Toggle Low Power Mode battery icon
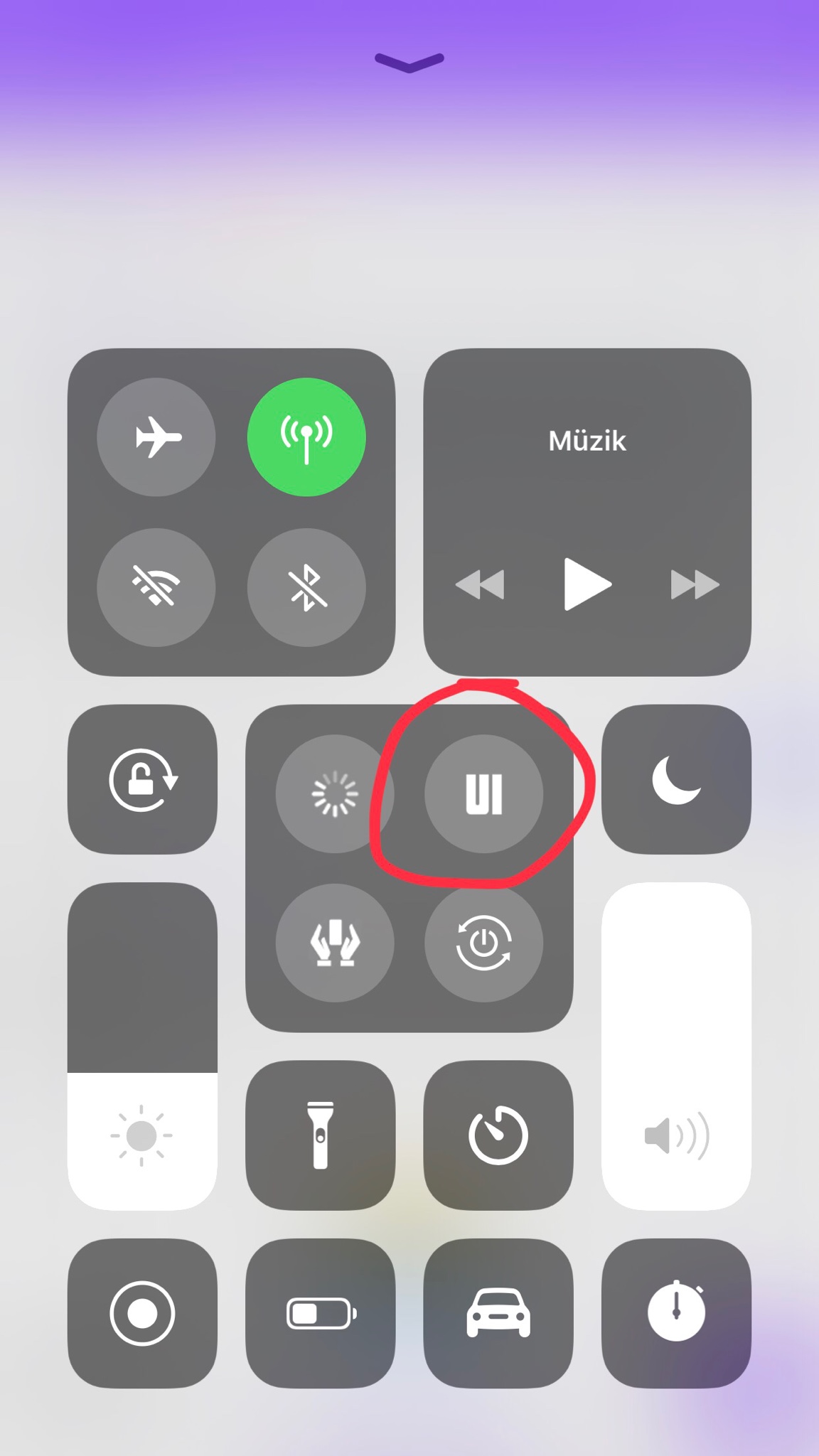This screenshot has width=819, height=1456. tap(321, 1313)
